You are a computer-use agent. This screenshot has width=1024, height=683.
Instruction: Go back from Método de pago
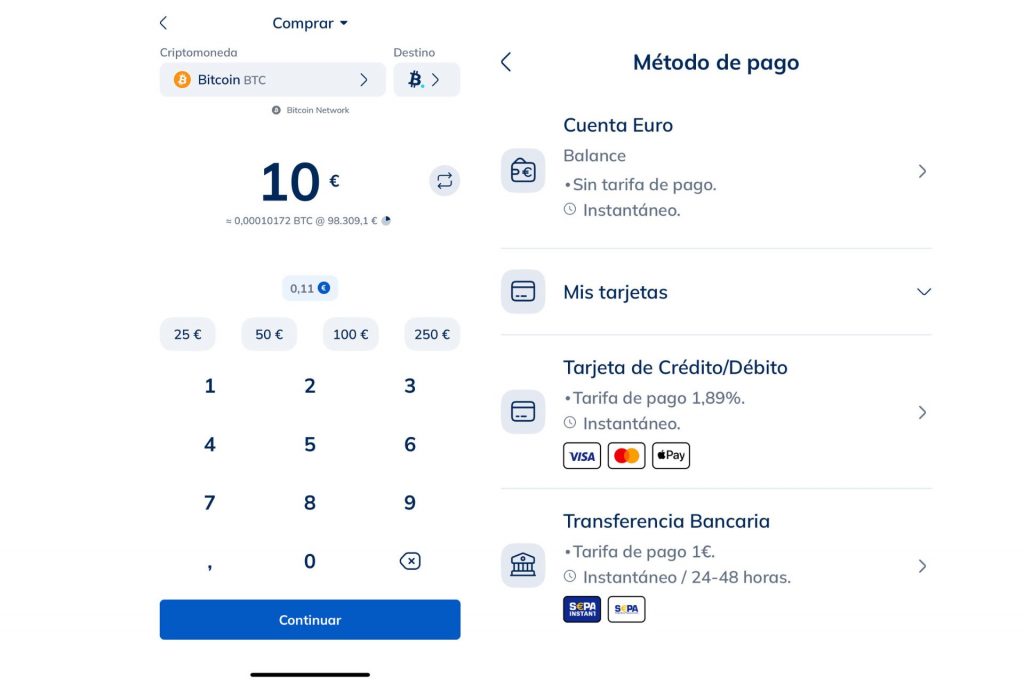pos(506,63)
